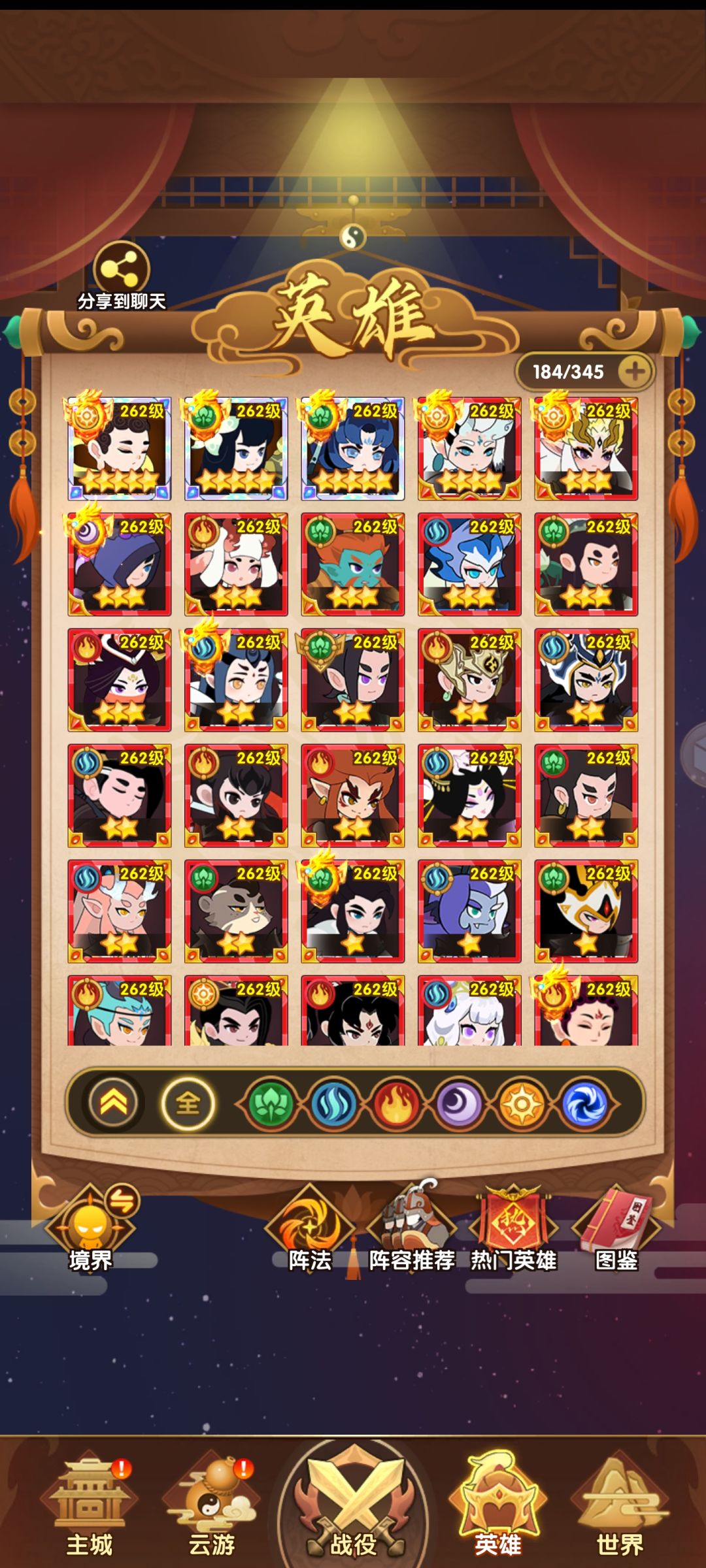Switch to the 主城 main city tab
This screenshot has width=706, height=1568.
coord(90,1507)
